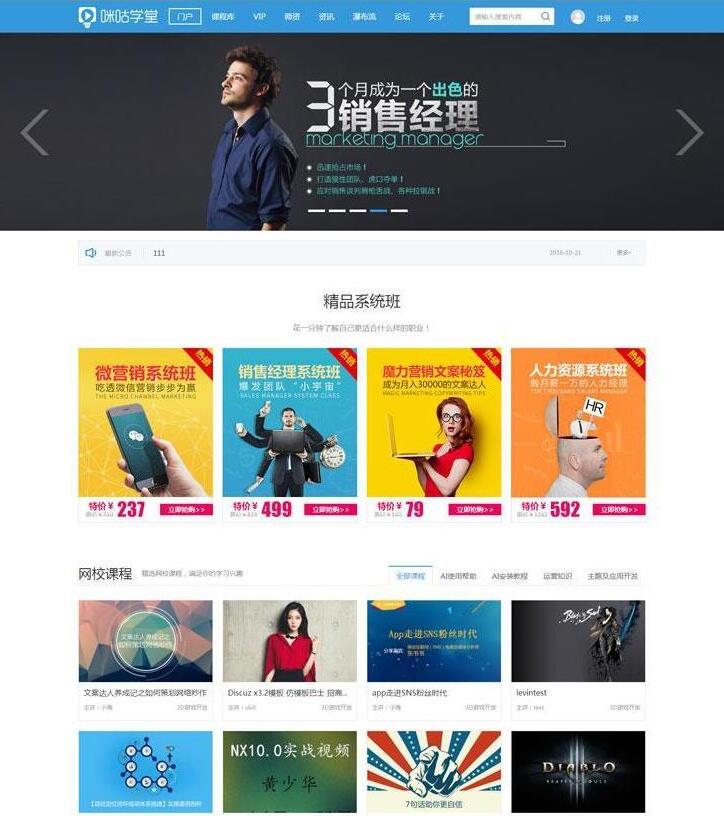Image resolution: width=724 pixels, height=816 pixels.
Task: Select the 运营知识 course tab
Action: [557, 577]
